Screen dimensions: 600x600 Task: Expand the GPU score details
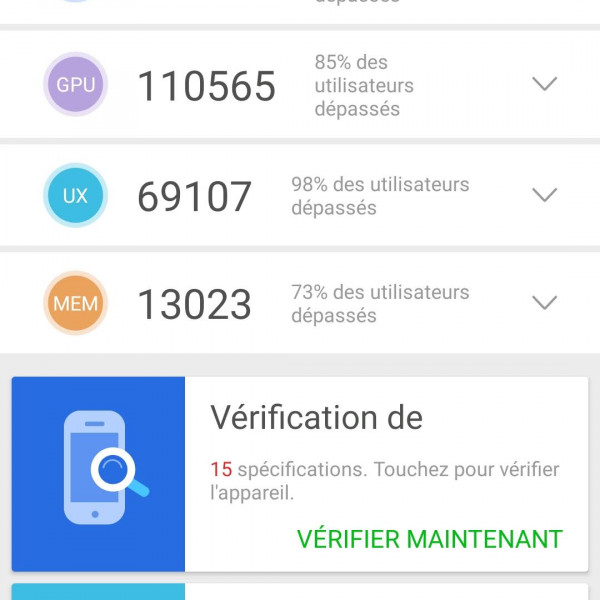pos(544,85)
